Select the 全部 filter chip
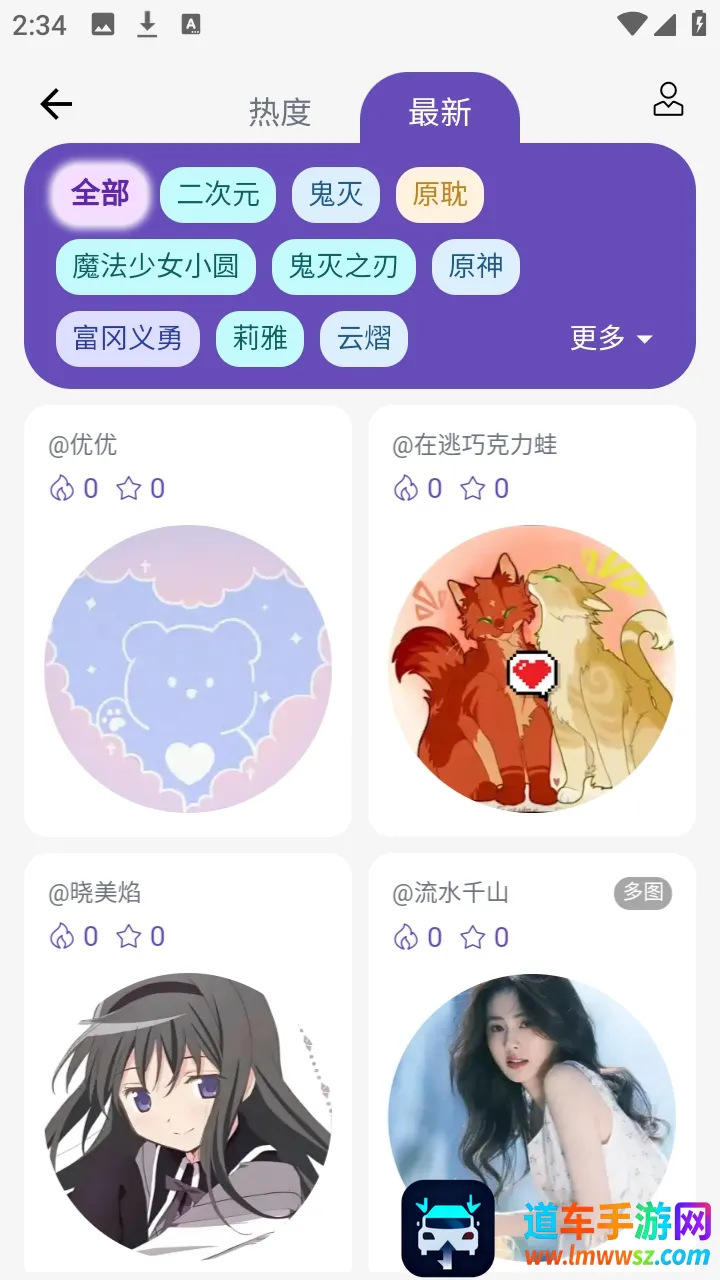The height and width of the screenshot is (1280, 720). [x=100, y=193]
